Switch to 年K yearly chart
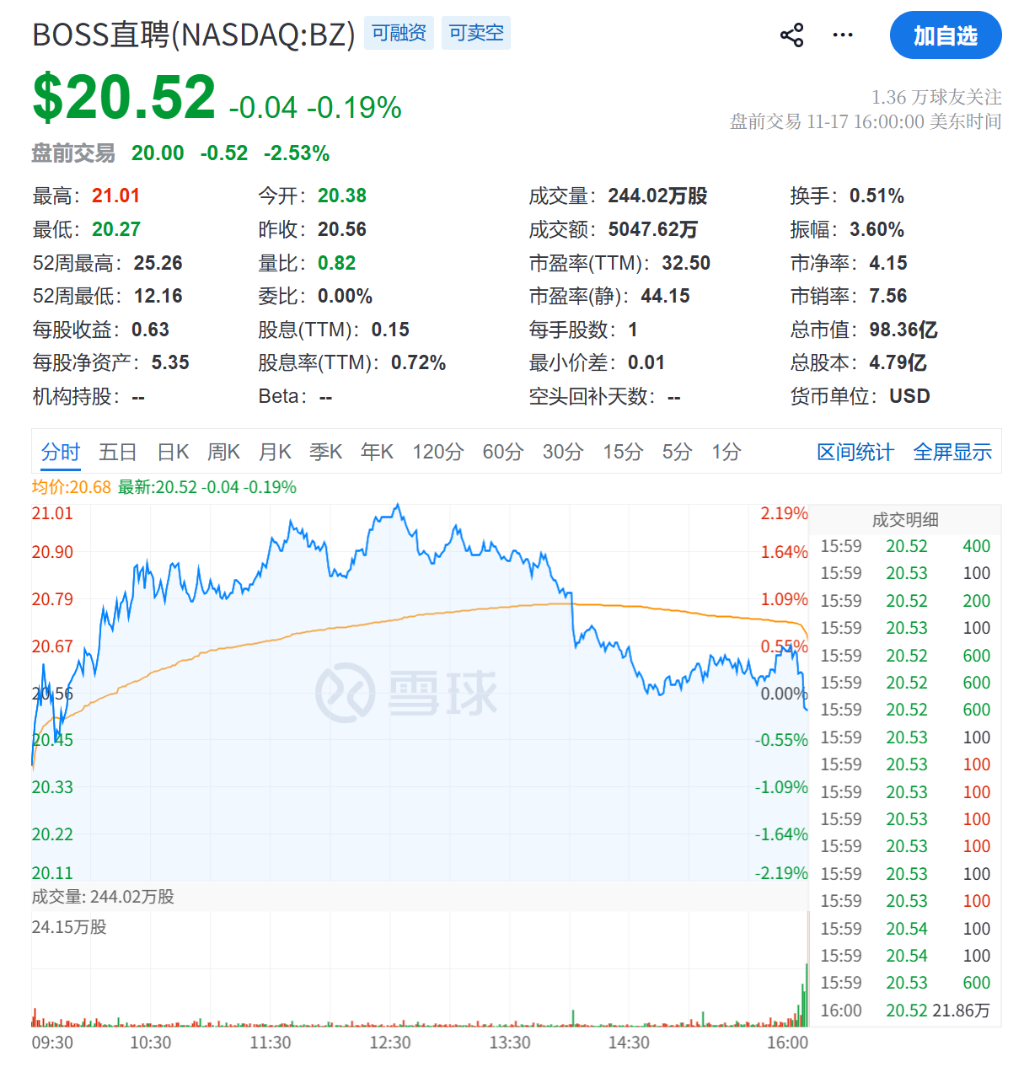Screen dimensions: 1024x1072 (x=377, y=452)
